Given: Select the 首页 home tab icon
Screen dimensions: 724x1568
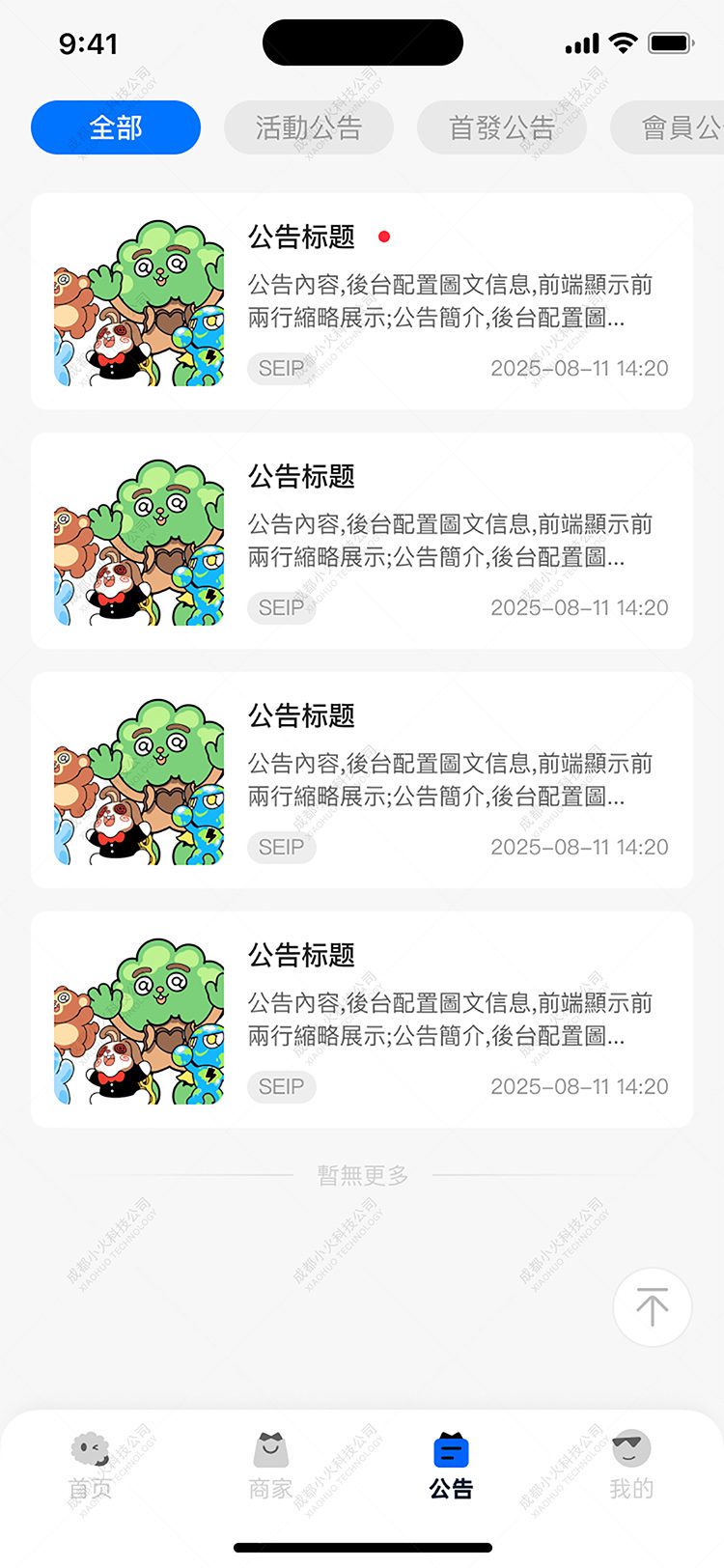Looking at the screenshot, I should click(x=90, y=1448).
